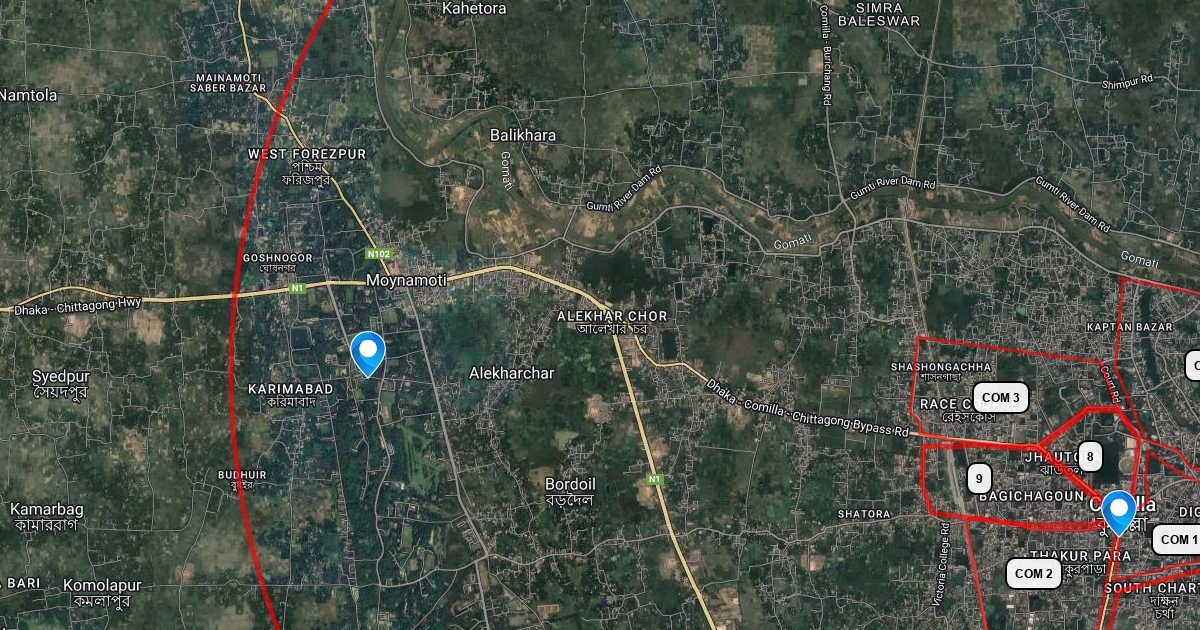Select the COM 2 zone label
The height and width of the screenshot is (630, 1200).
click(x=1033, y=573)
